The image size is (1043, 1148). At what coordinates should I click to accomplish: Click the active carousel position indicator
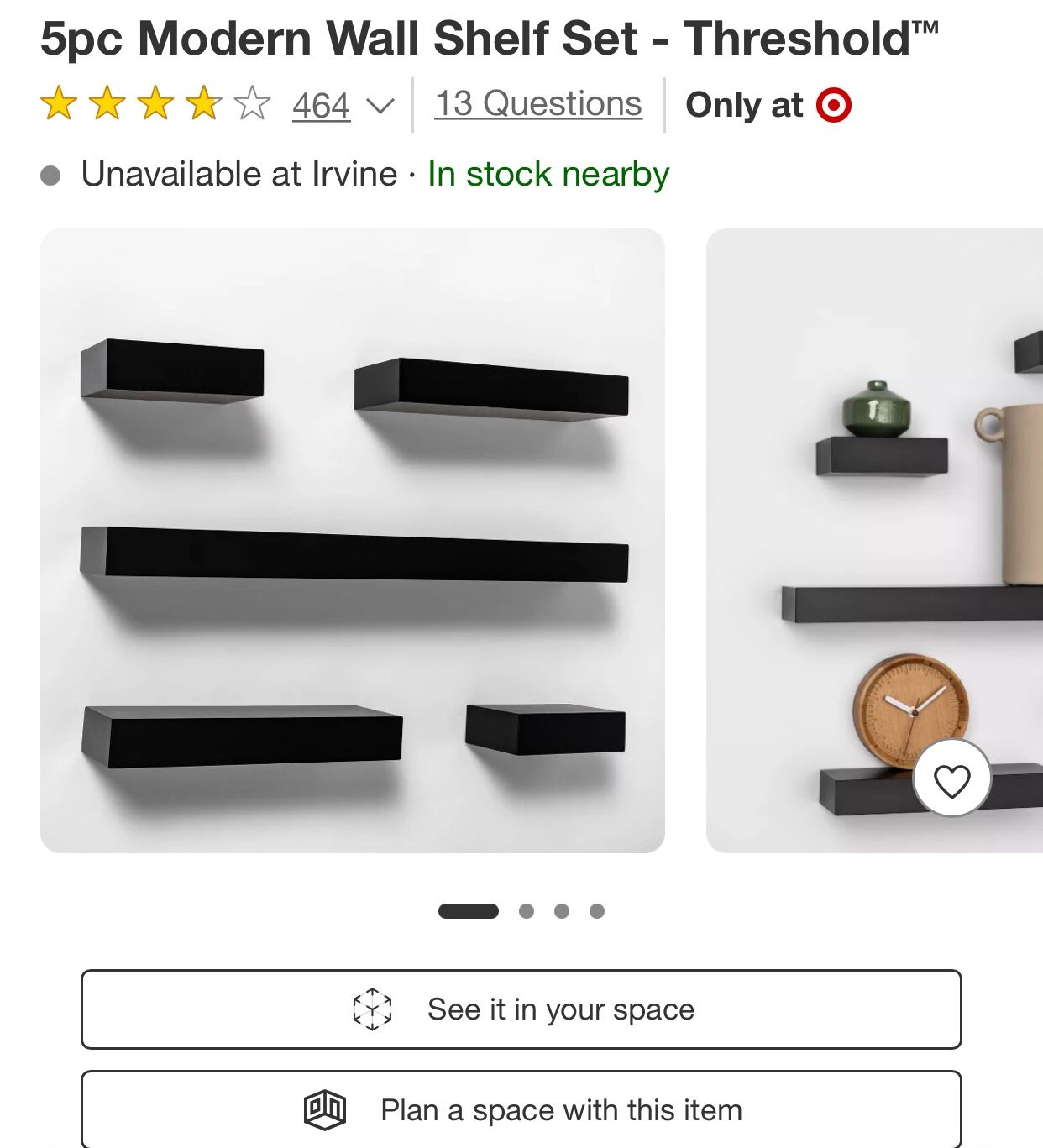(x=468, y=909)
